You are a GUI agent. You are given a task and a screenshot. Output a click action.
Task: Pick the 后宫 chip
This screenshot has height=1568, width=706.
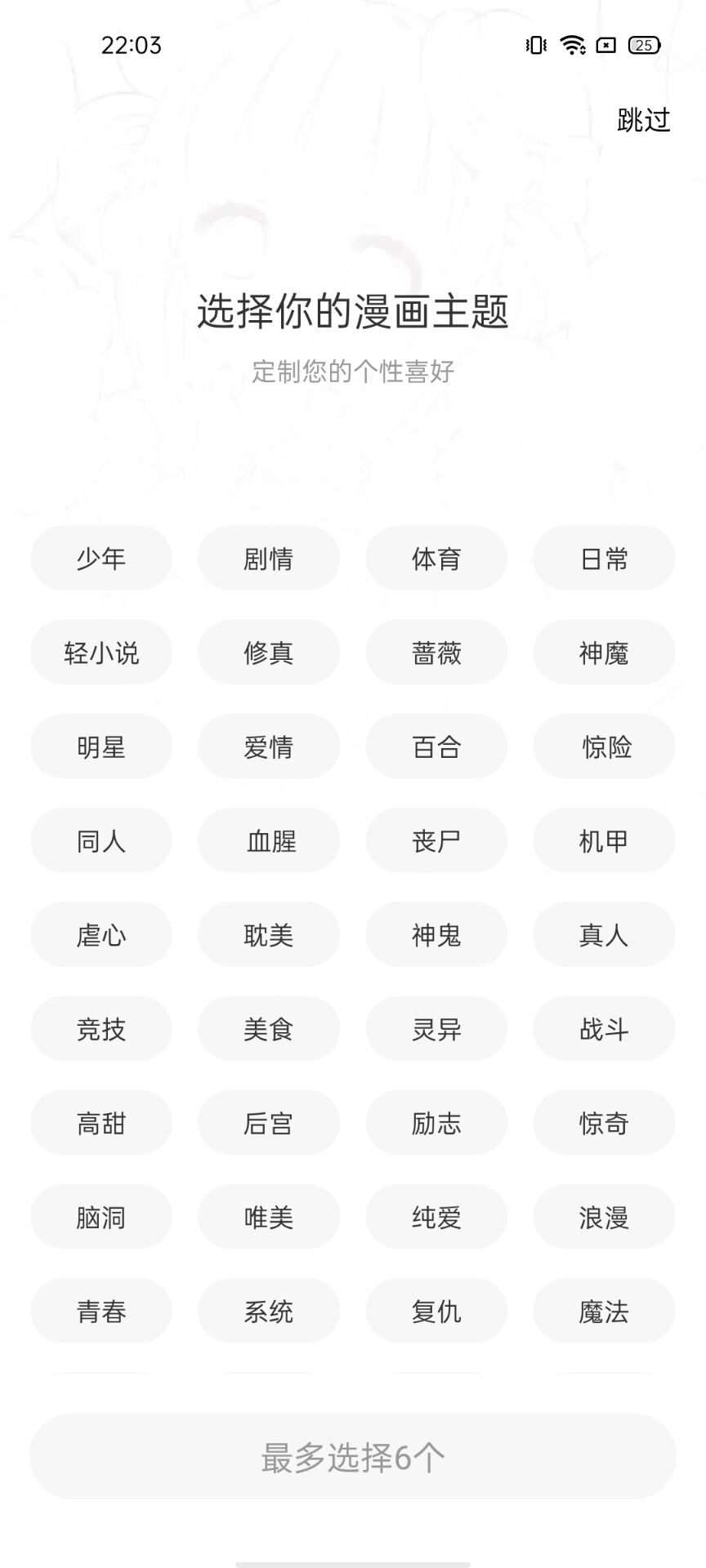coord(269,1123)
